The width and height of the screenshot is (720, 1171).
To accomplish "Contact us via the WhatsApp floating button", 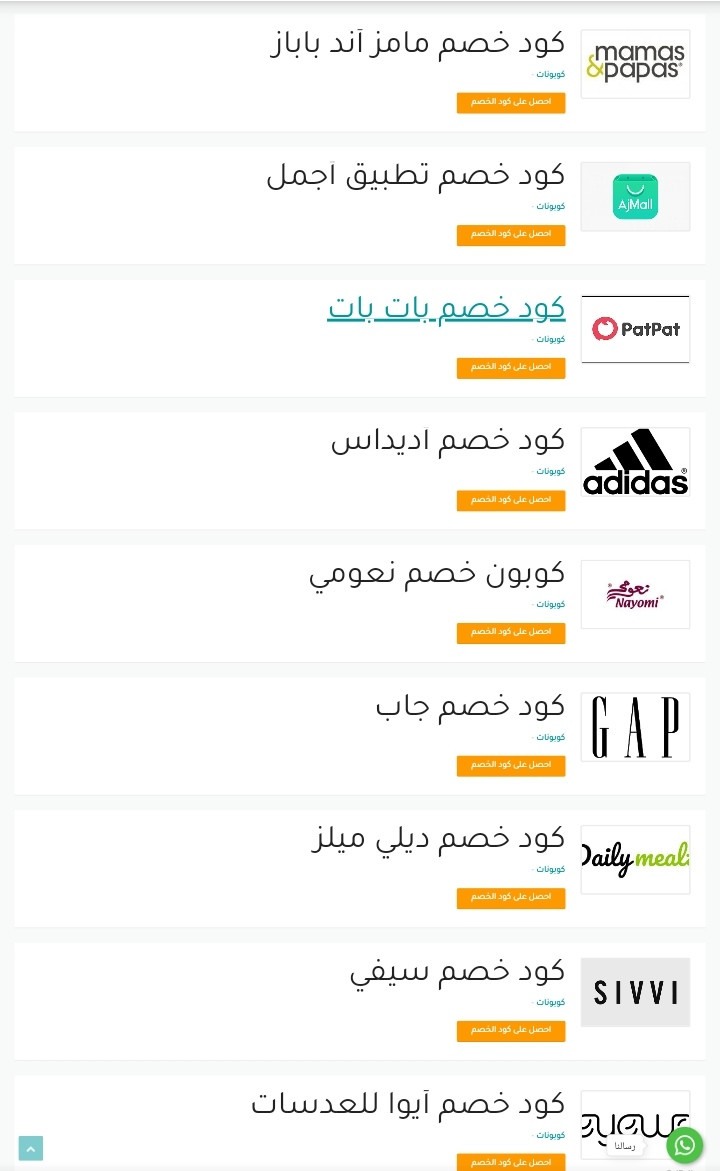I will coord(685,1145).
